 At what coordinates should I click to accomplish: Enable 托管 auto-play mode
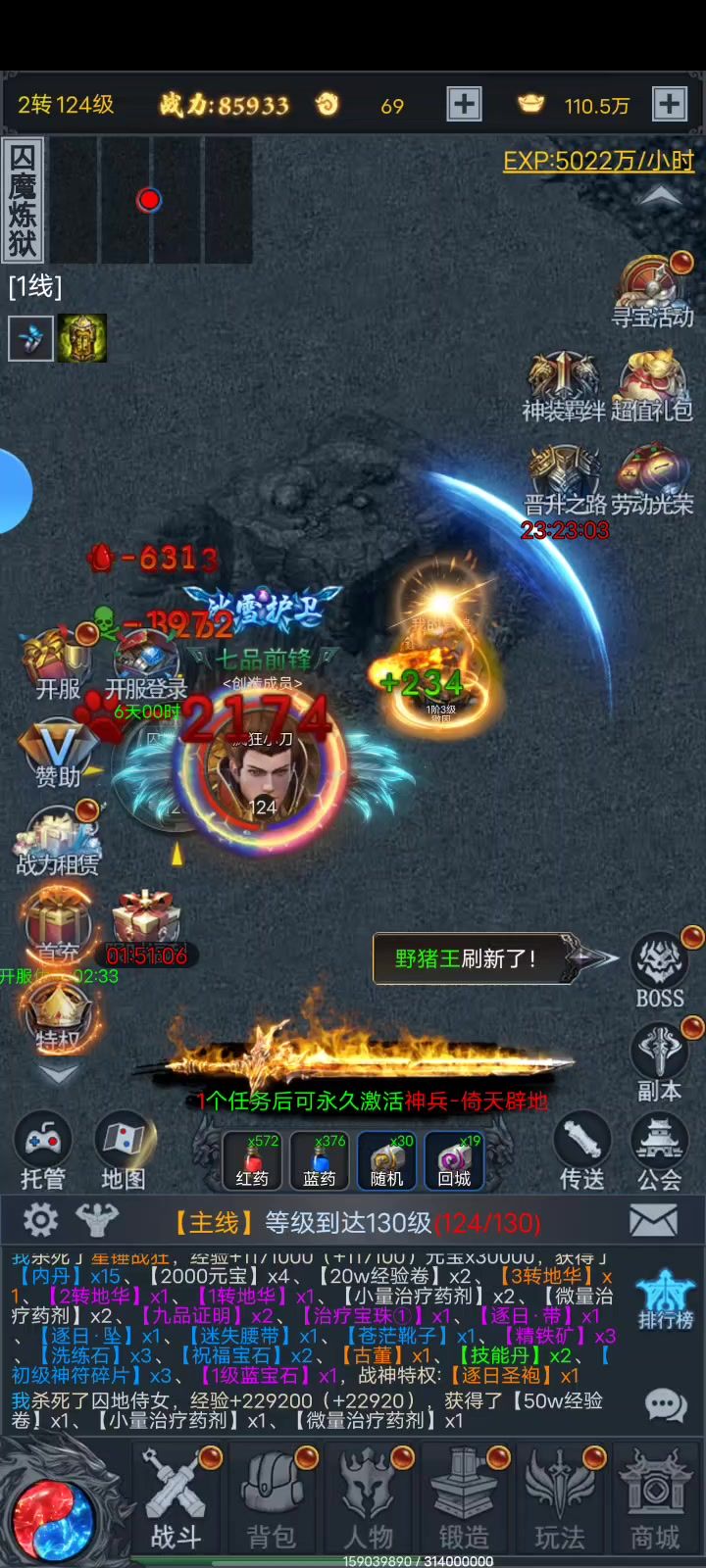pos(42,1151)
